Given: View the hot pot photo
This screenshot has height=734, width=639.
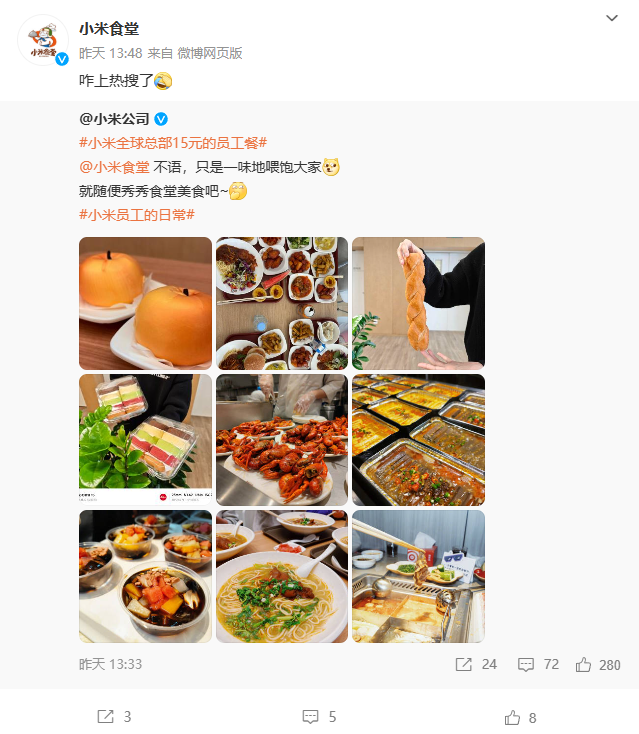Looking at the screenshot, I should pos(418,576).
